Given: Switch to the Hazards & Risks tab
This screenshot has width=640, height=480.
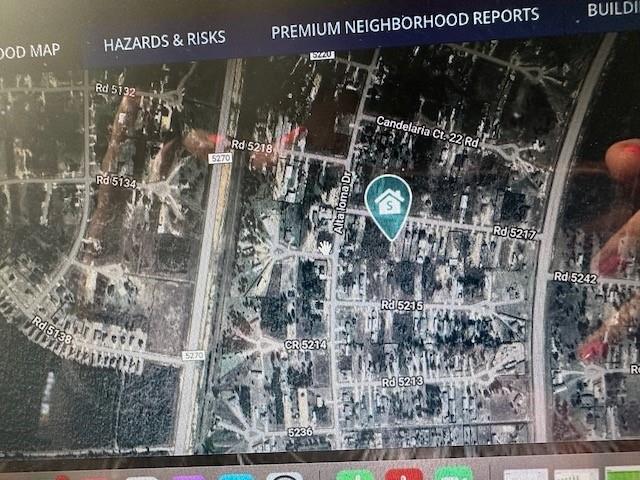Looking at the screenshot, I should (x=164, y=41).
